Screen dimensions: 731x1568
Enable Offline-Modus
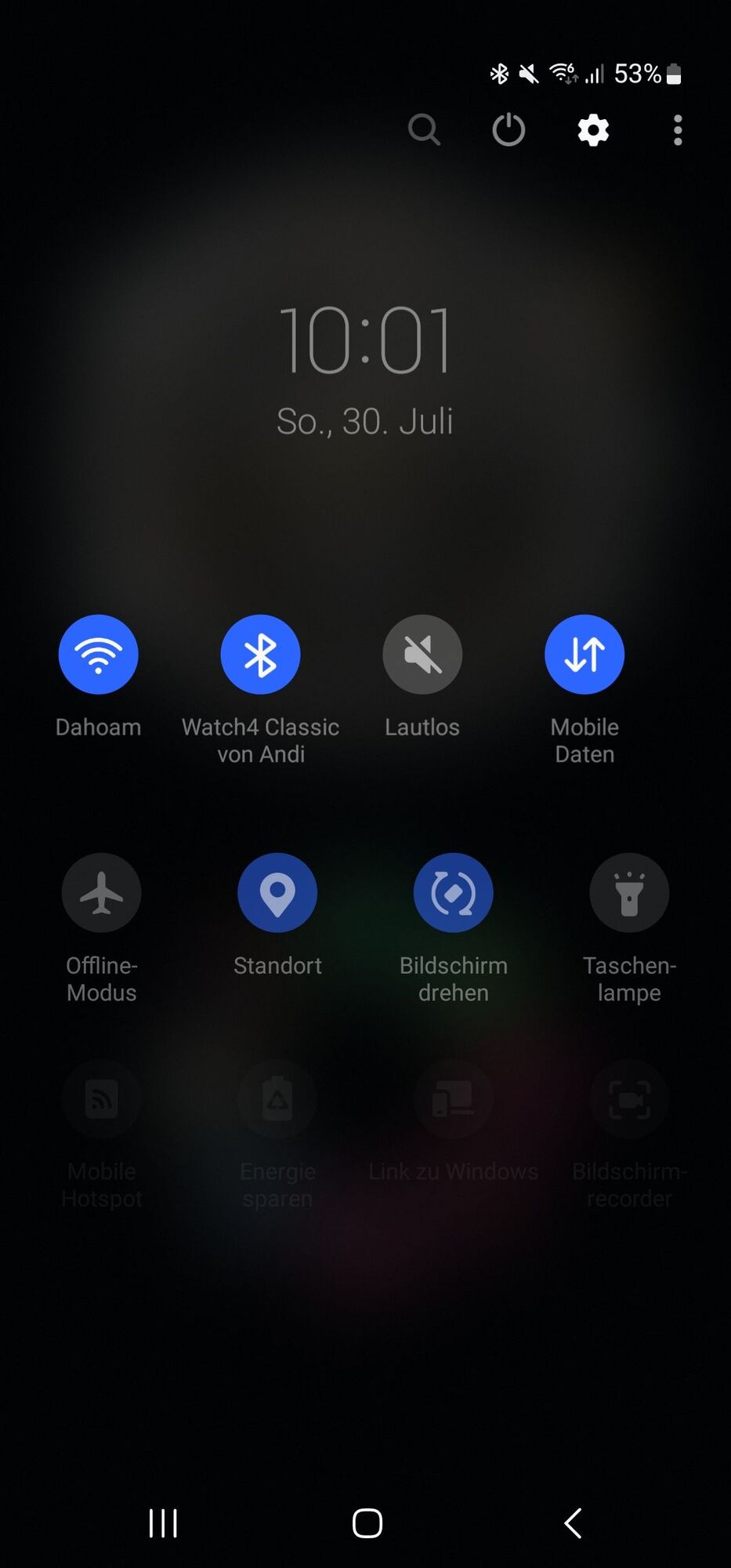click(102, 893)
